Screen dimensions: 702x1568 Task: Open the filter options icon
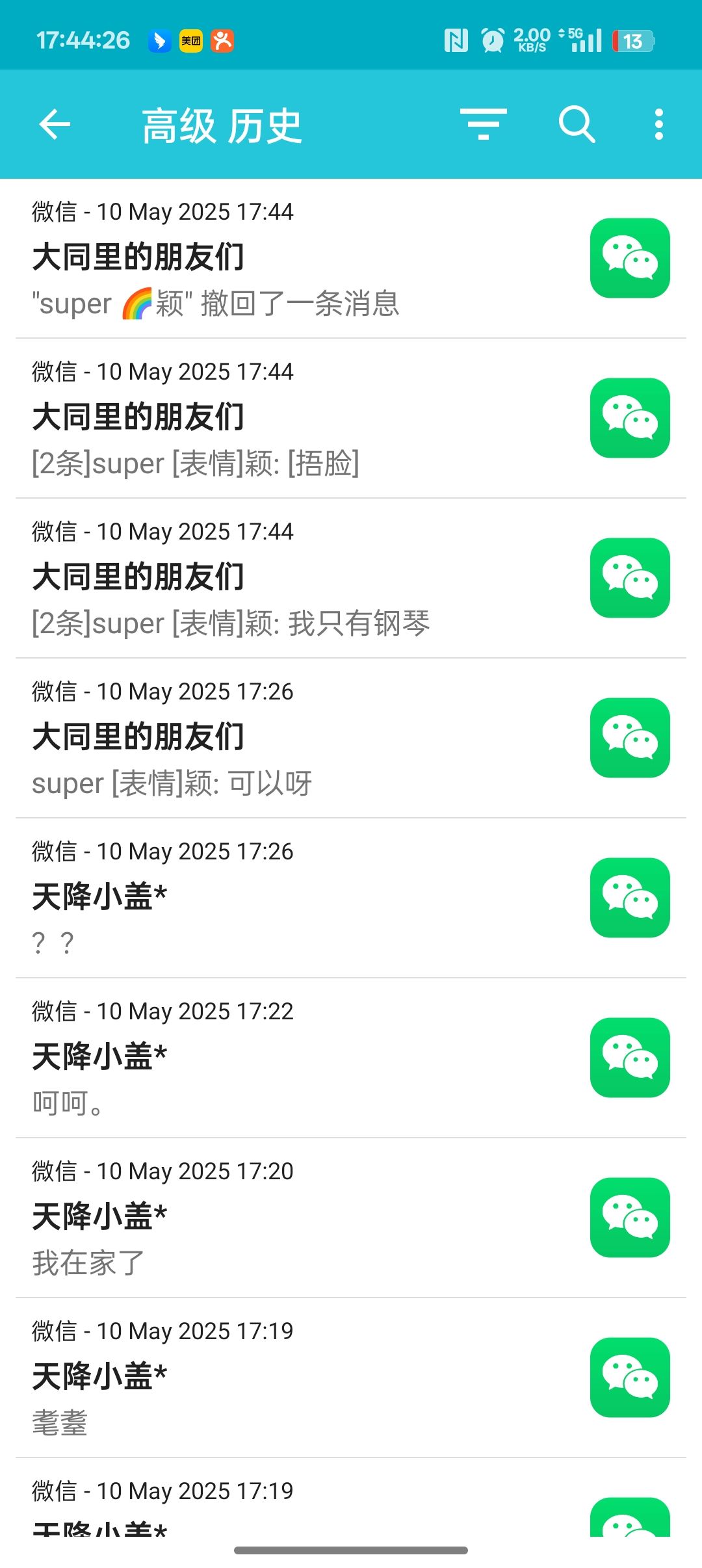pyautogui.click(x=483, y=124)
